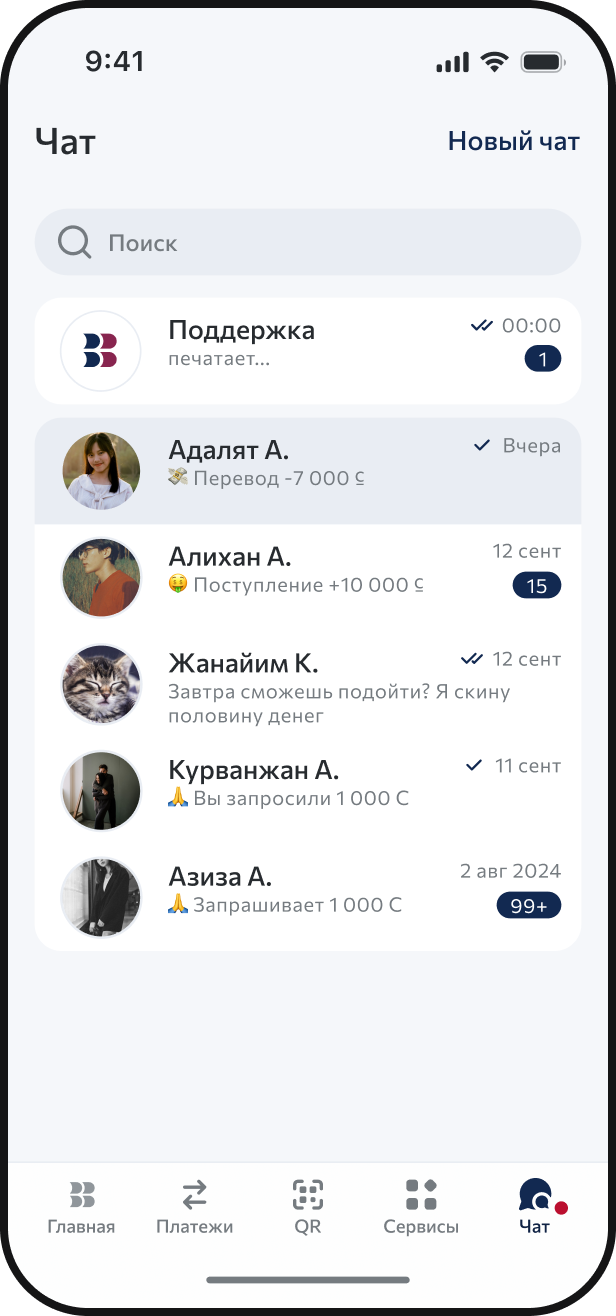Viewport: 616px width, 1316px height.
Task: Open the chat with Алихан А.
Action: click(x=308, y=577)
